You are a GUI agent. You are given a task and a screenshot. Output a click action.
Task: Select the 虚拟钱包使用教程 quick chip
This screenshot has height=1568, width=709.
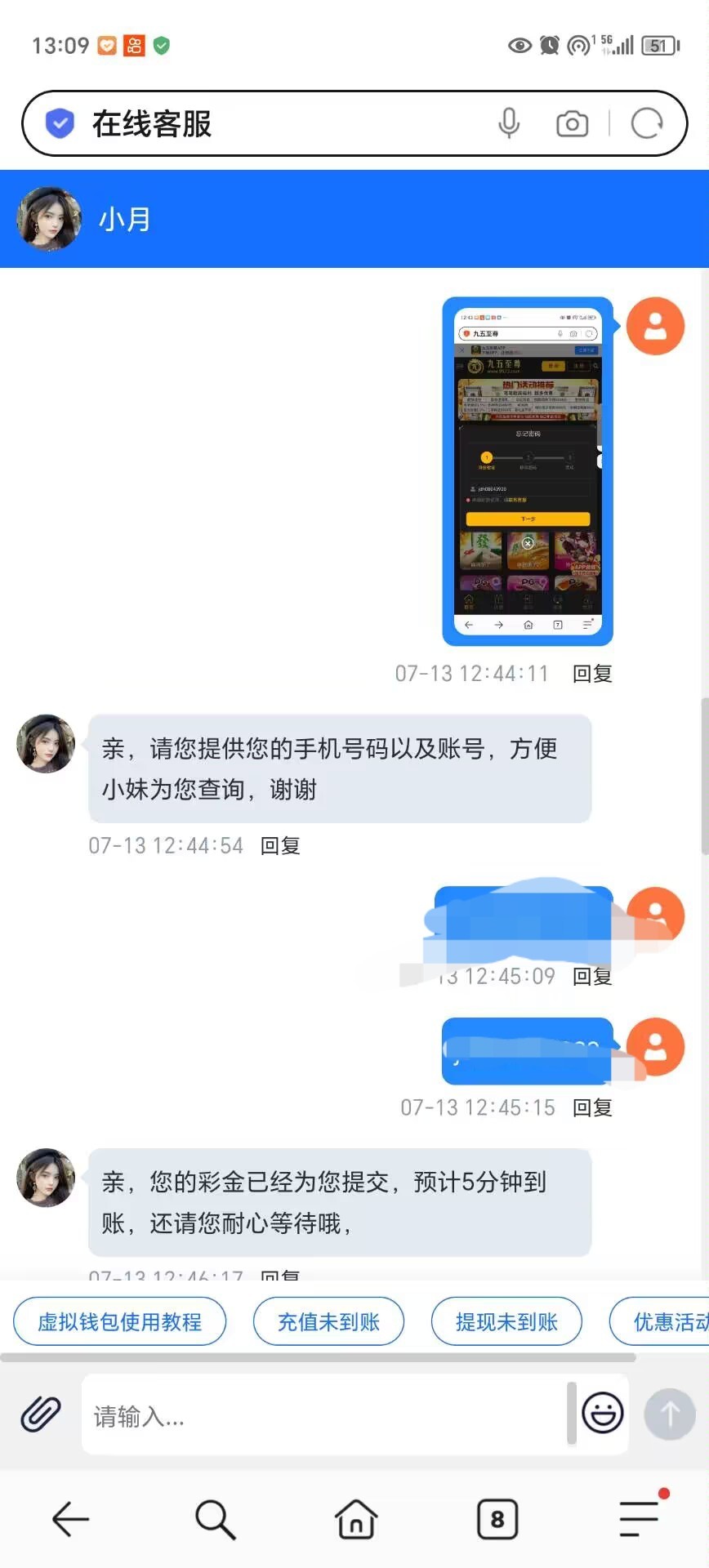(x=120, y=1321)
